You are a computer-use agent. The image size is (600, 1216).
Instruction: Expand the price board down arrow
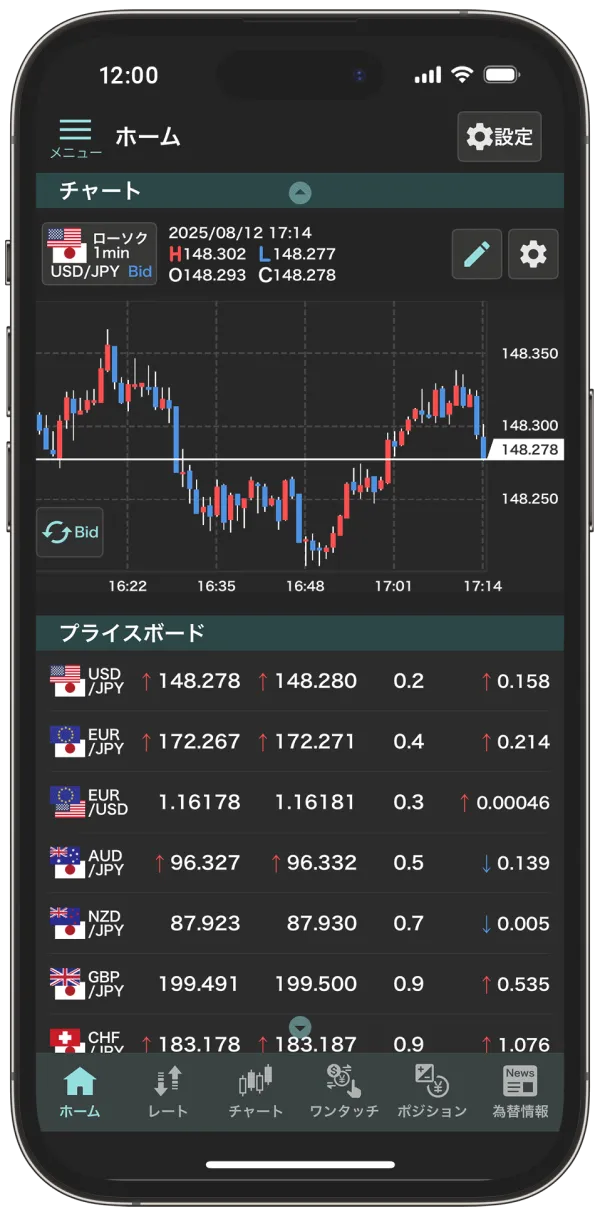coord(300,1027)
